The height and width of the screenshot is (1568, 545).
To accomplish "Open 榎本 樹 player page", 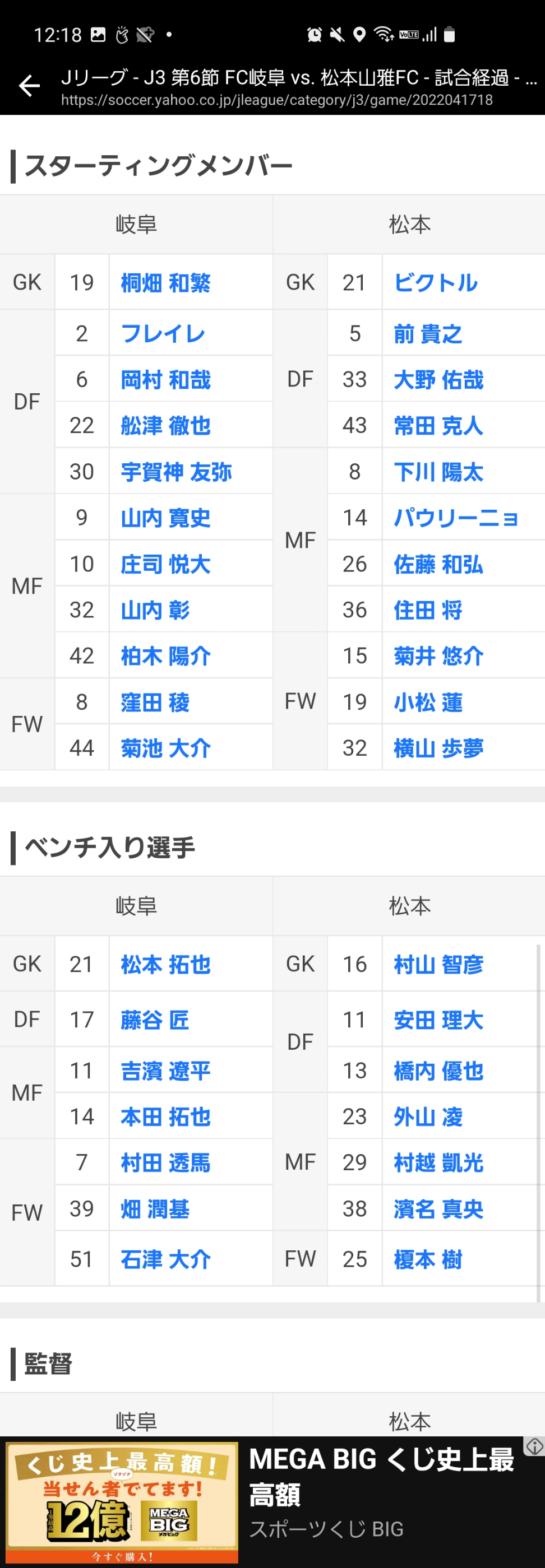I will tap(427, 1259).
